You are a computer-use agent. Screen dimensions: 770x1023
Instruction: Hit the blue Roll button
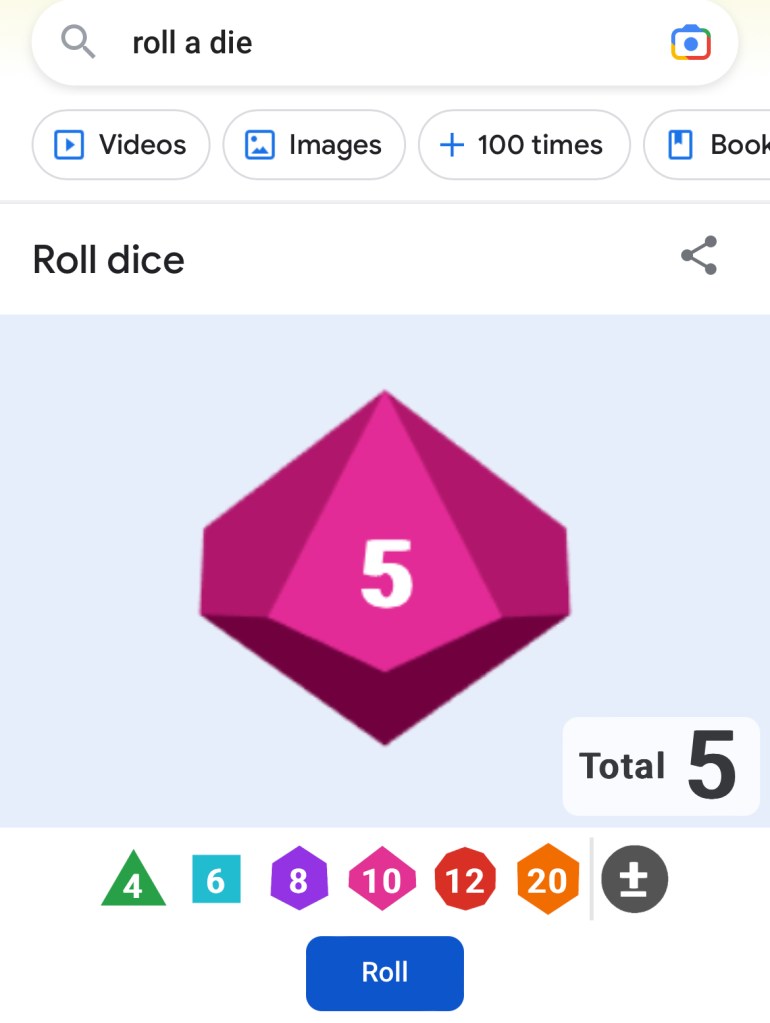click(x=385, y=973)
